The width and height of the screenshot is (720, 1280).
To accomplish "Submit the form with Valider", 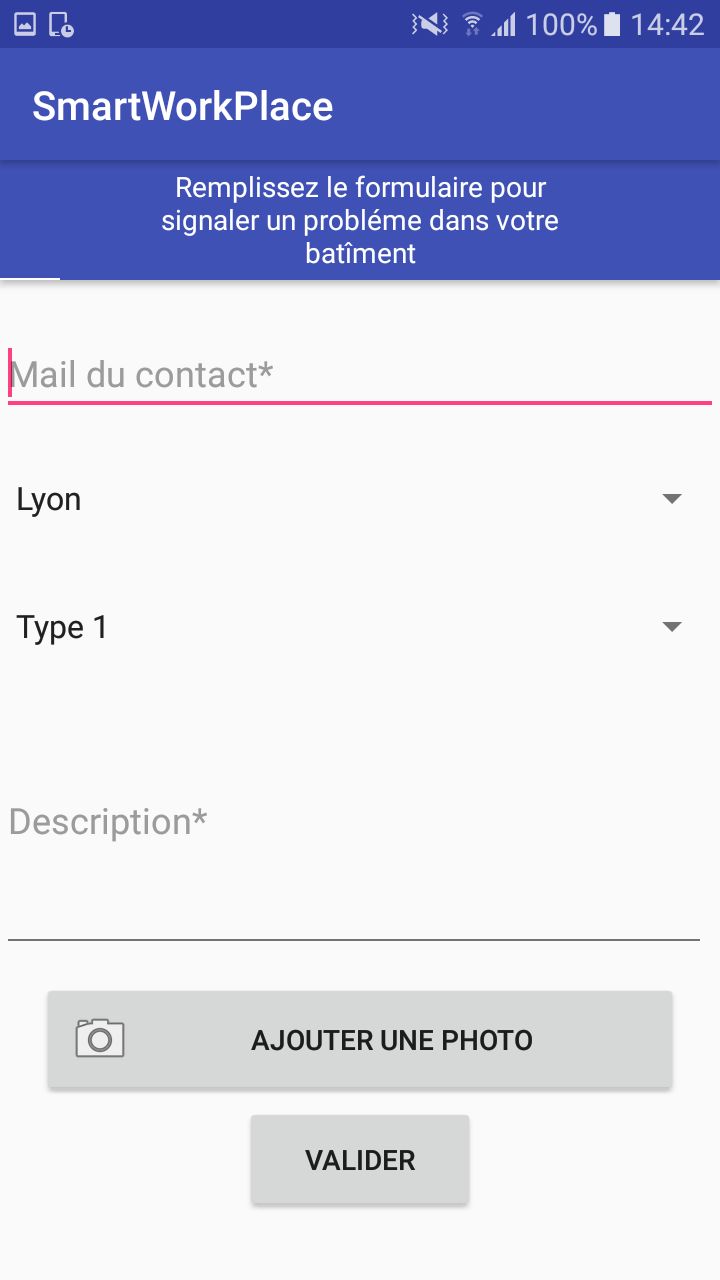I will [x=360, y=1160].
